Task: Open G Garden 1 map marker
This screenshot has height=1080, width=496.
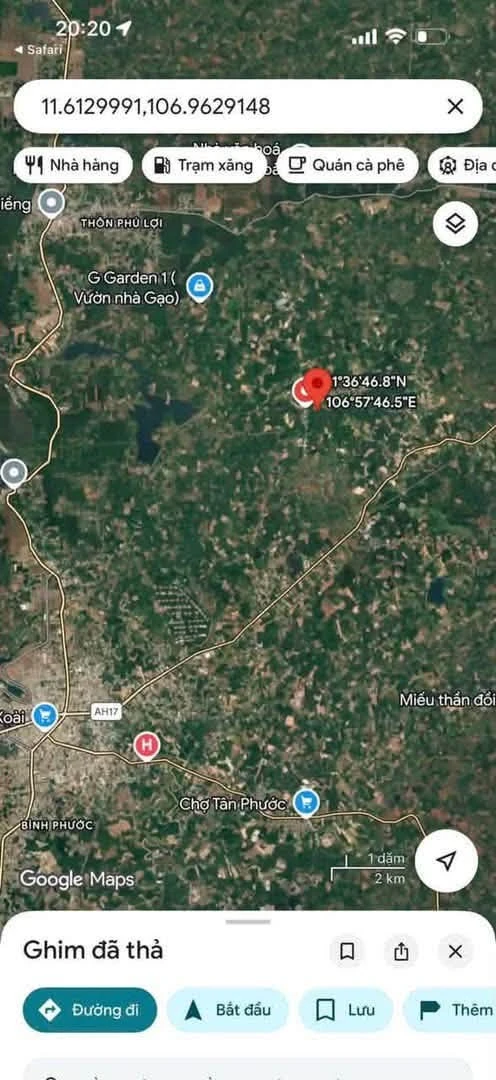Action: 200,287
